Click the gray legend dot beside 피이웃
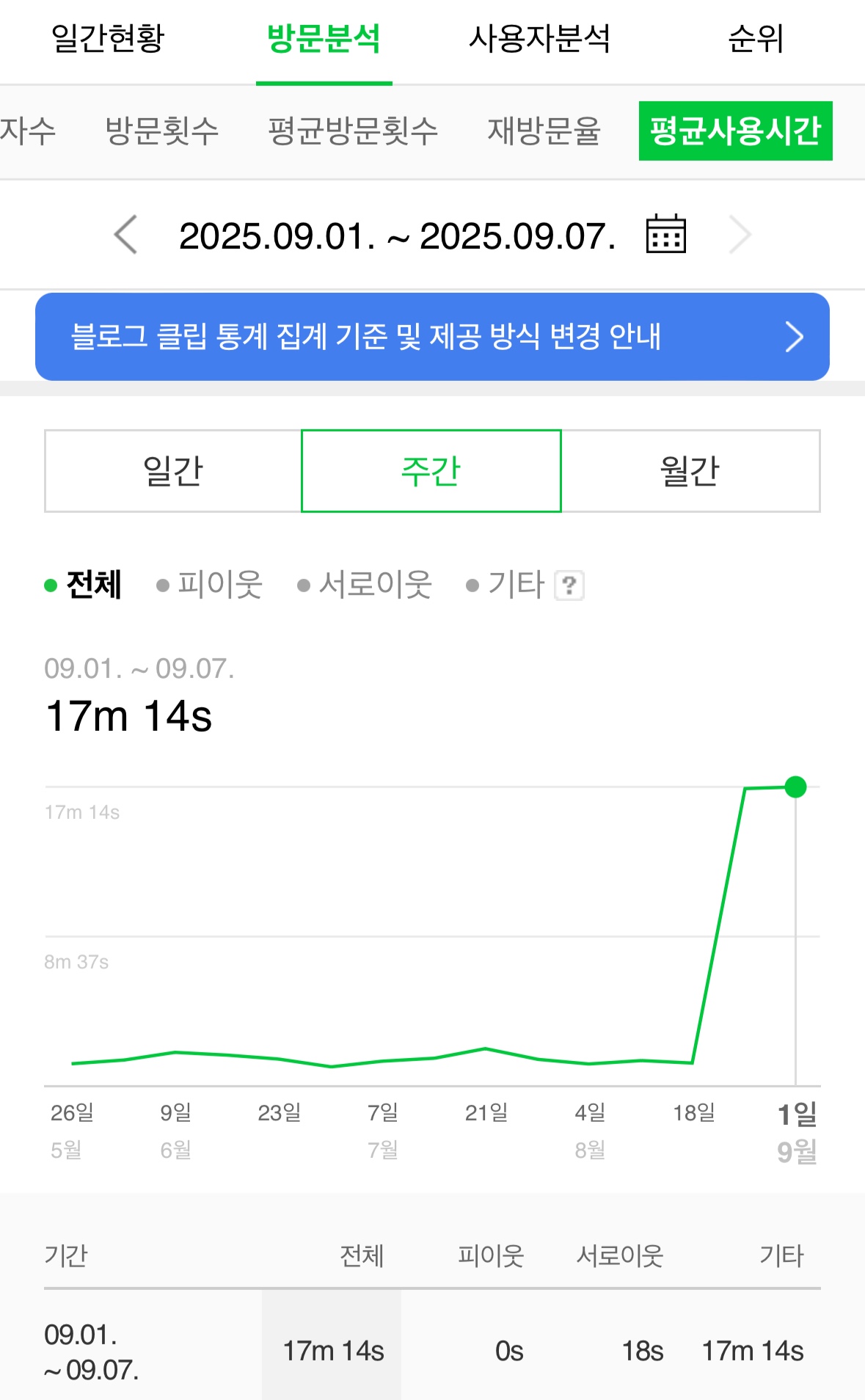The image size is (865, 1400). tap(163, 585)
